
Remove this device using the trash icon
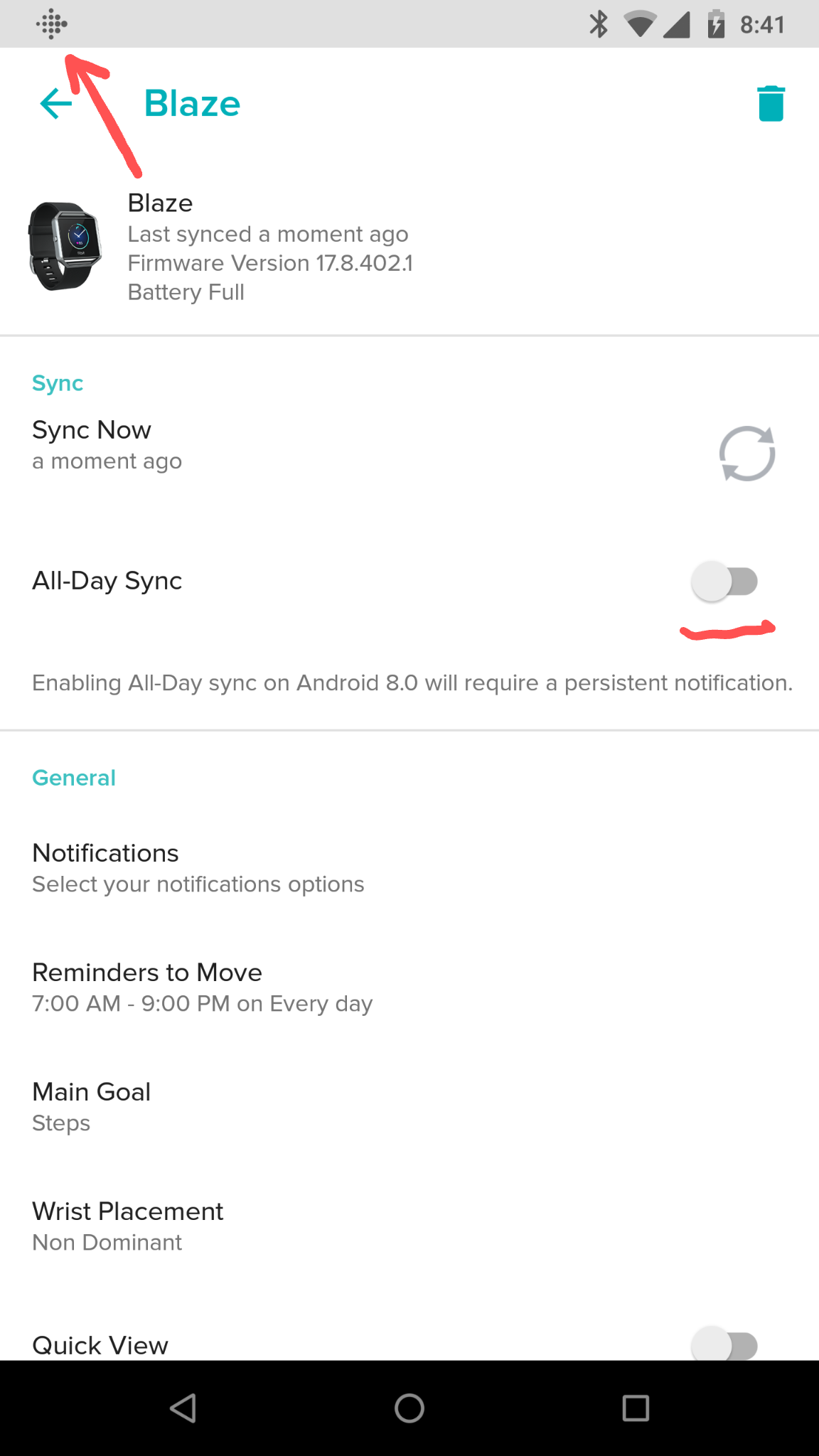click(770, 104)
